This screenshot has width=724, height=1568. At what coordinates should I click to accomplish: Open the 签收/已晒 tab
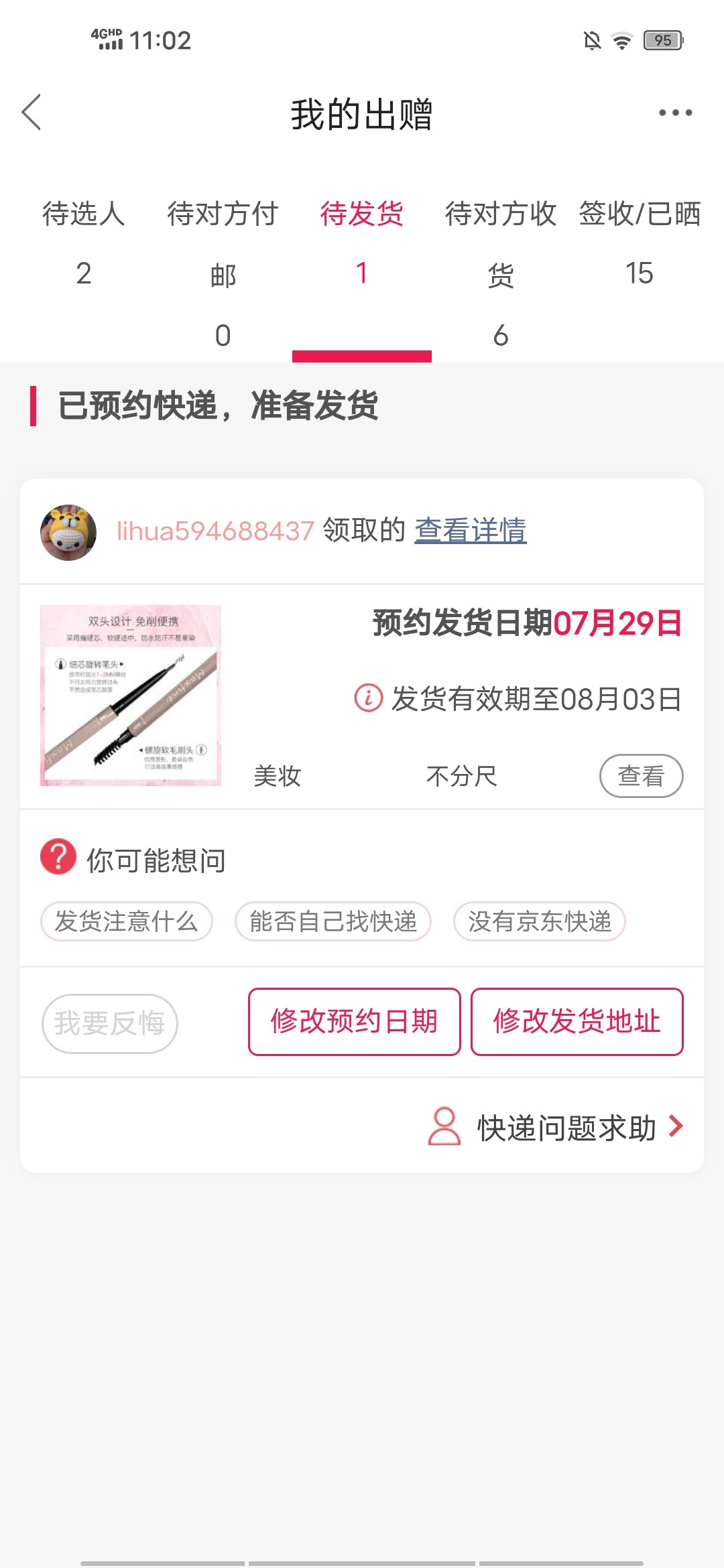(640, 243)
